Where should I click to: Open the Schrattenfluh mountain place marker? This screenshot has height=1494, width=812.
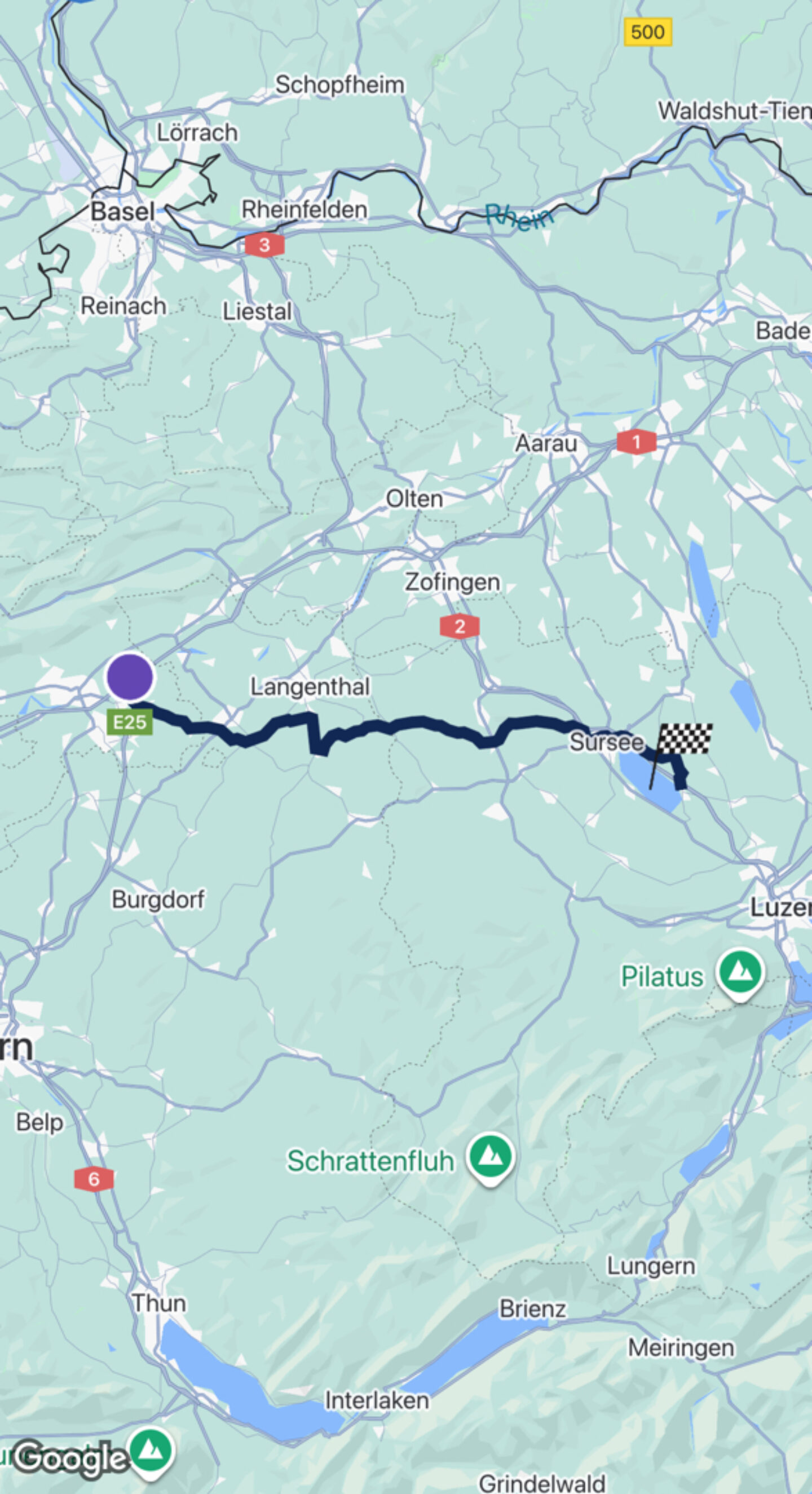click(x=491, y=1157)
